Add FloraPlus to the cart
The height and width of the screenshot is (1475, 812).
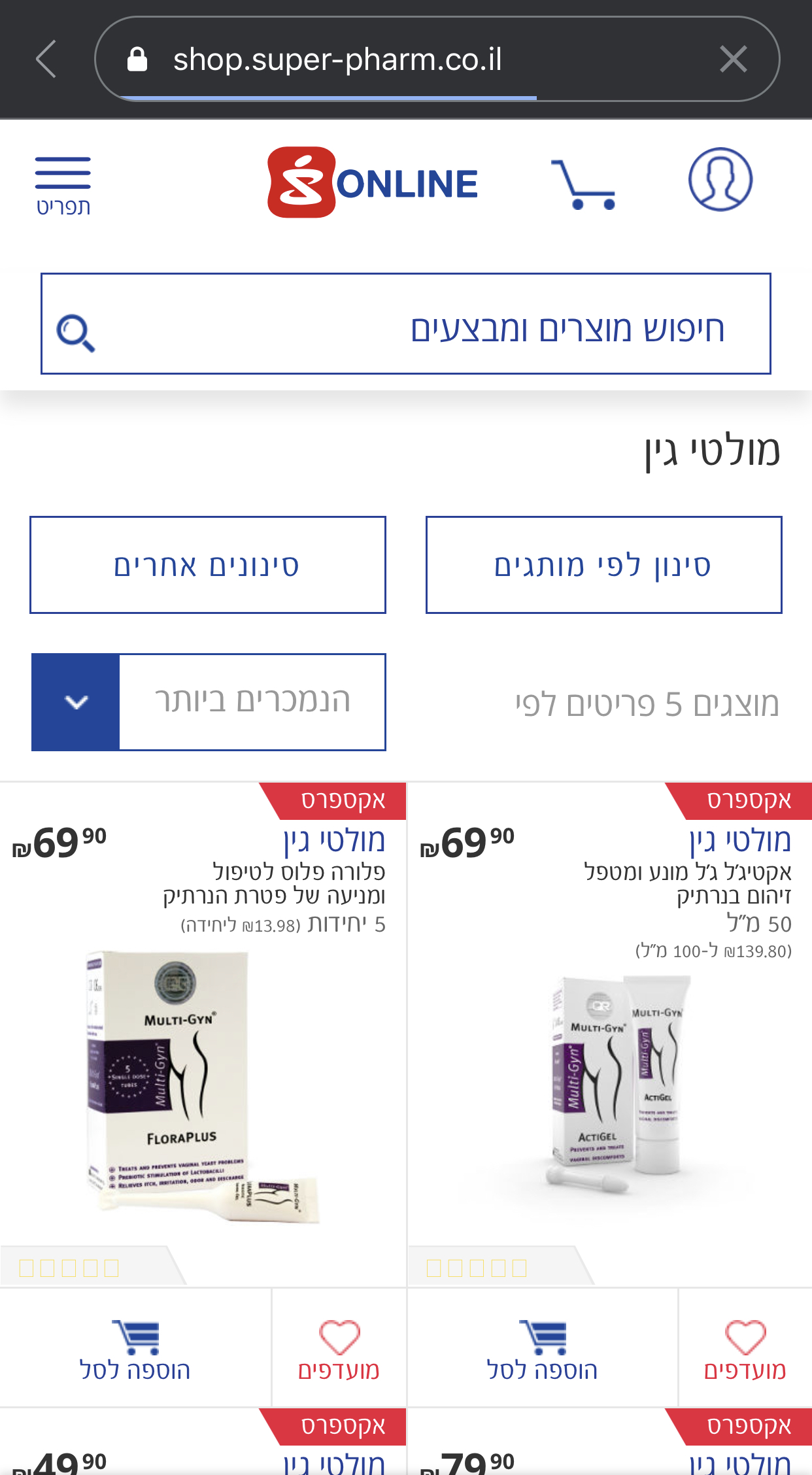[x=135, y=1349]
